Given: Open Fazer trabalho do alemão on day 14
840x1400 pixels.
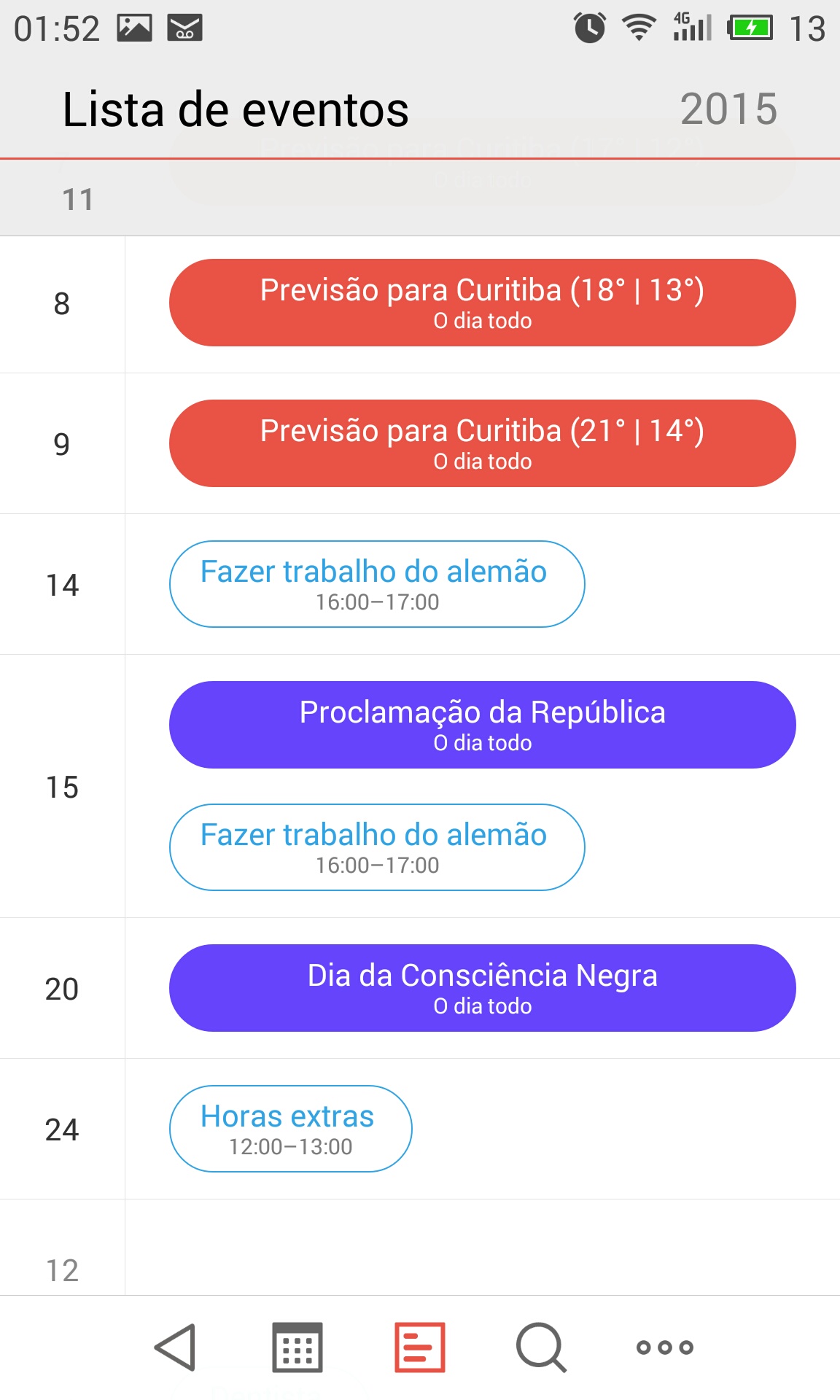Looking at the screenshot, I should [377, 584].
